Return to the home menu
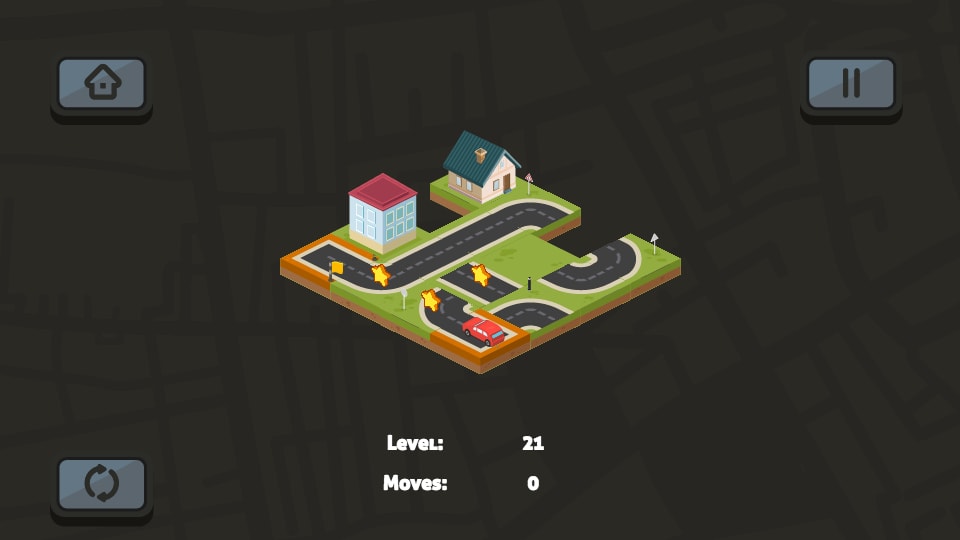The image size is (960, 540). [x=101, y=83]
